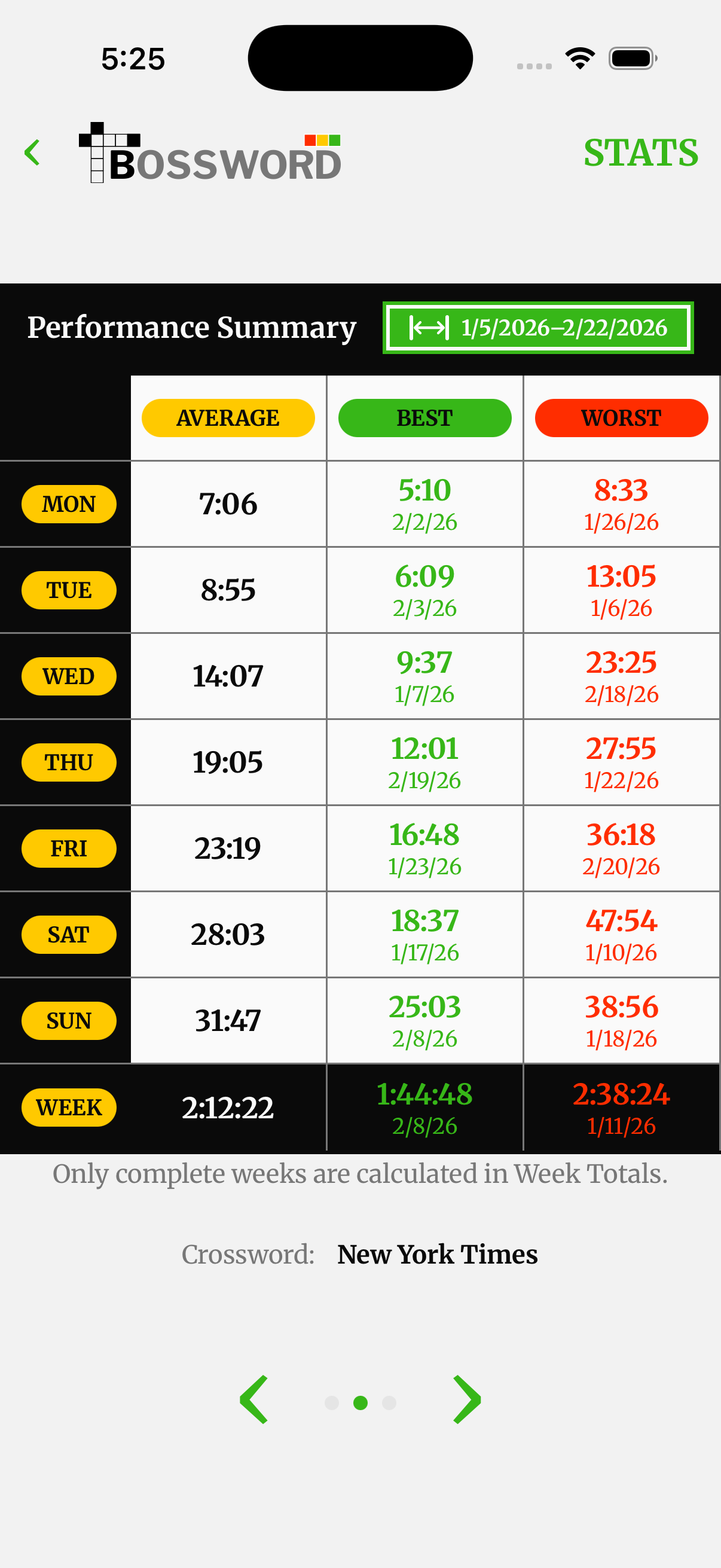Switch to the STATS view

click(641, 152)
